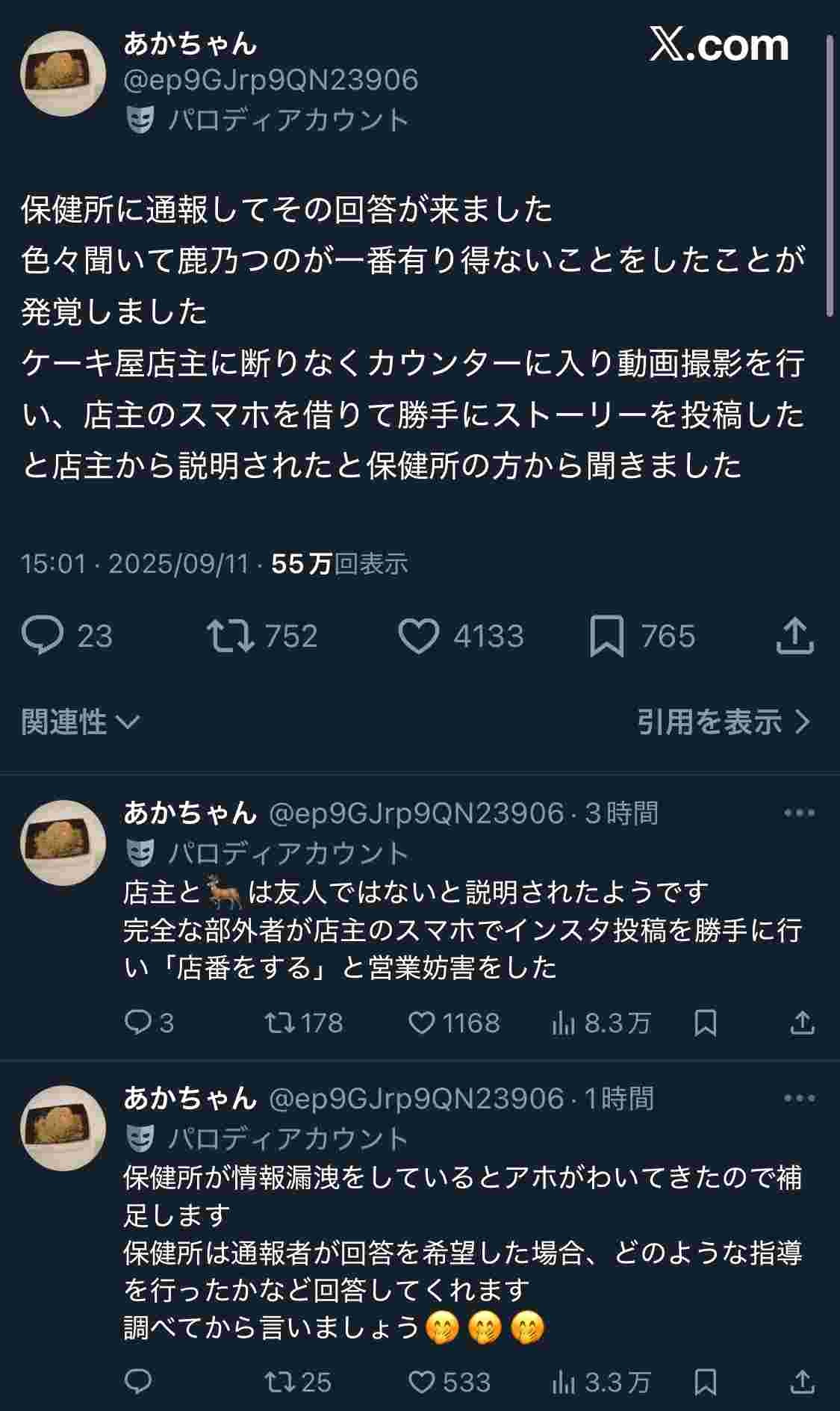Screen dimensions: 840x1411
Task: Share the 3時間 reply
Action: click(802, 1023)
